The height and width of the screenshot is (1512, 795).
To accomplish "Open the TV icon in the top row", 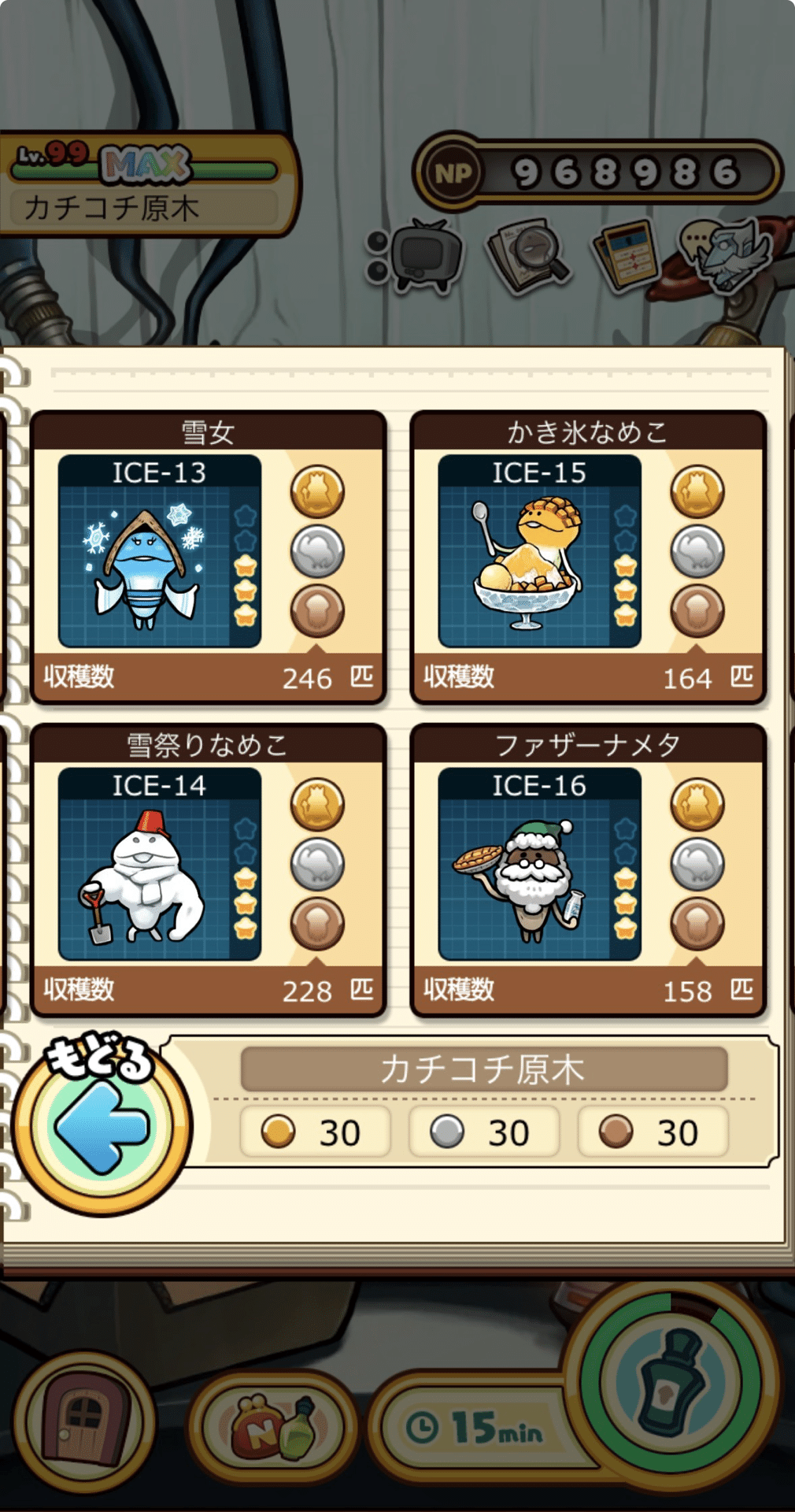I will (419, 255).
